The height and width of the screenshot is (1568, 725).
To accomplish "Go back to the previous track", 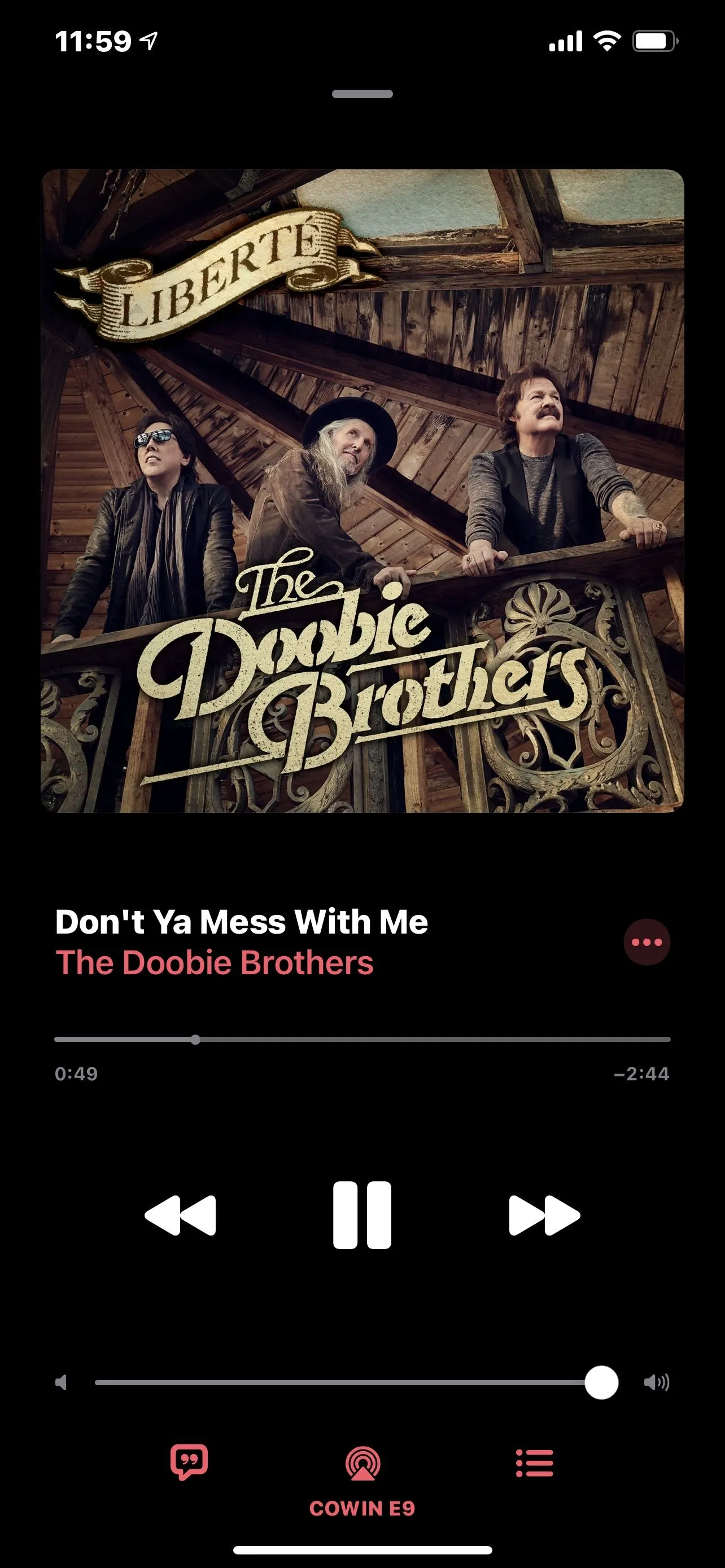I will coord(180,1216).
